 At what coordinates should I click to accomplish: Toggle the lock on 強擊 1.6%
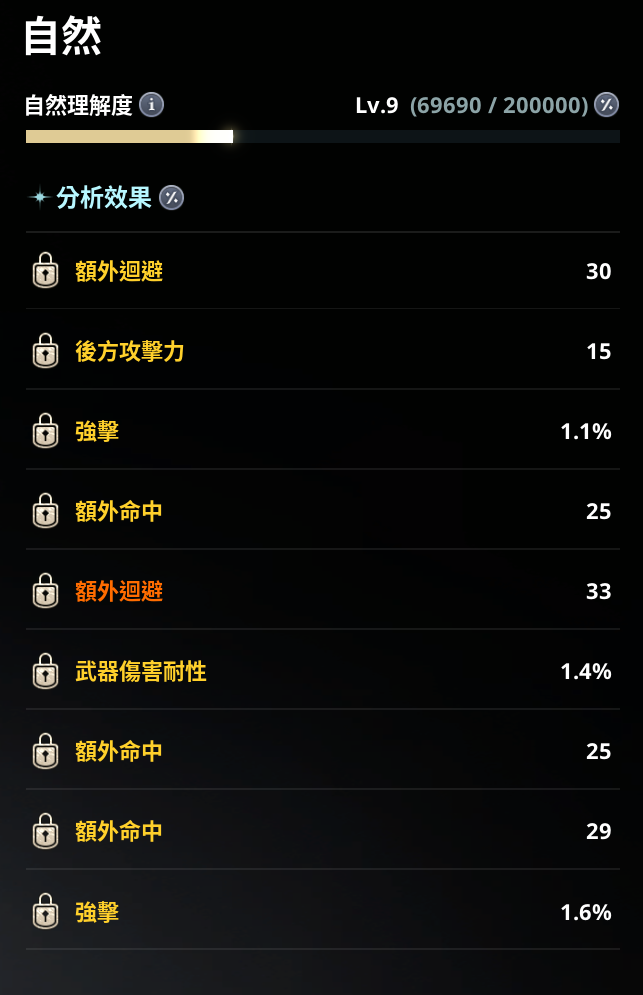(45, 911)
